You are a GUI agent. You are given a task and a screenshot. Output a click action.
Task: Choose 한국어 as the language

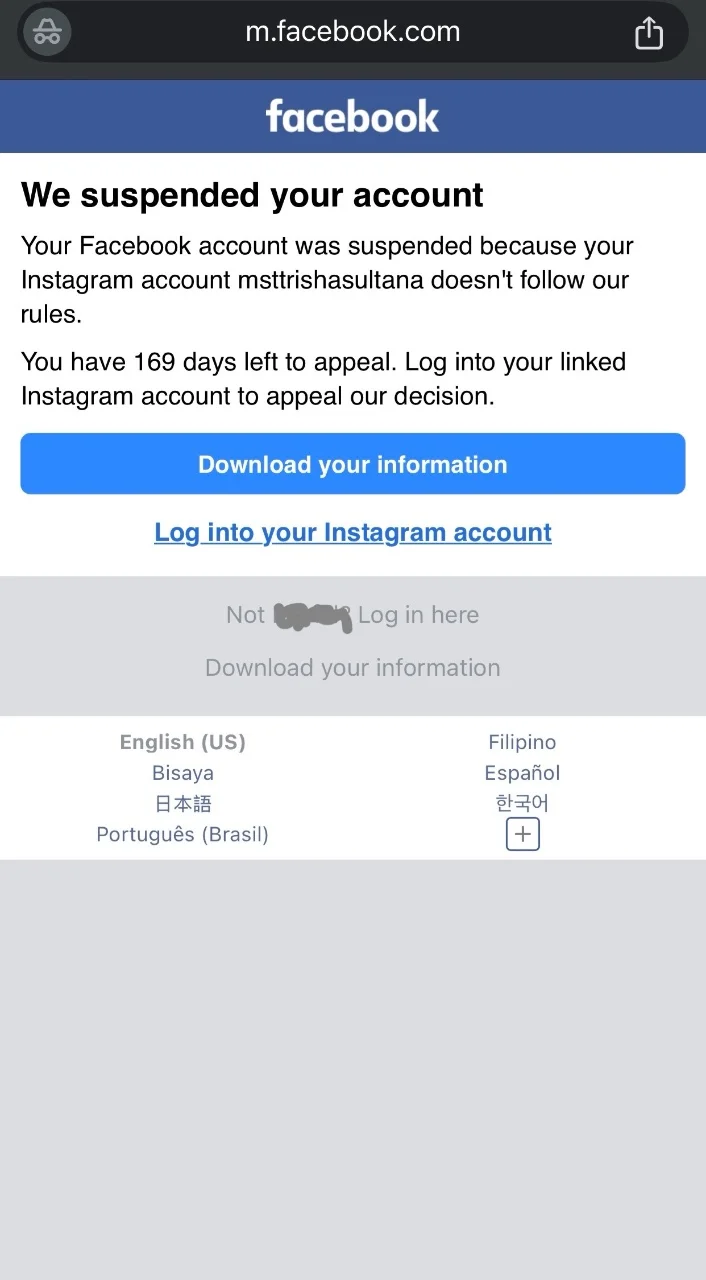522,804
